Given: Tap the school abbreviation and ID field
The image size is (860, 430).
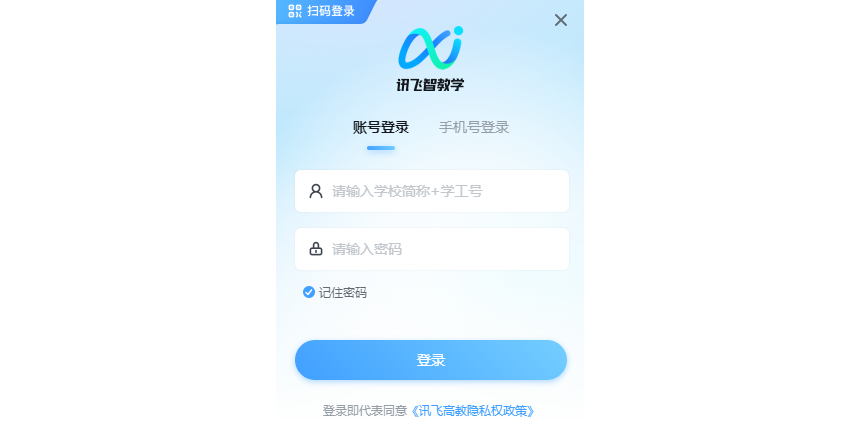Looking at the screenshot, I should [440, 191].
